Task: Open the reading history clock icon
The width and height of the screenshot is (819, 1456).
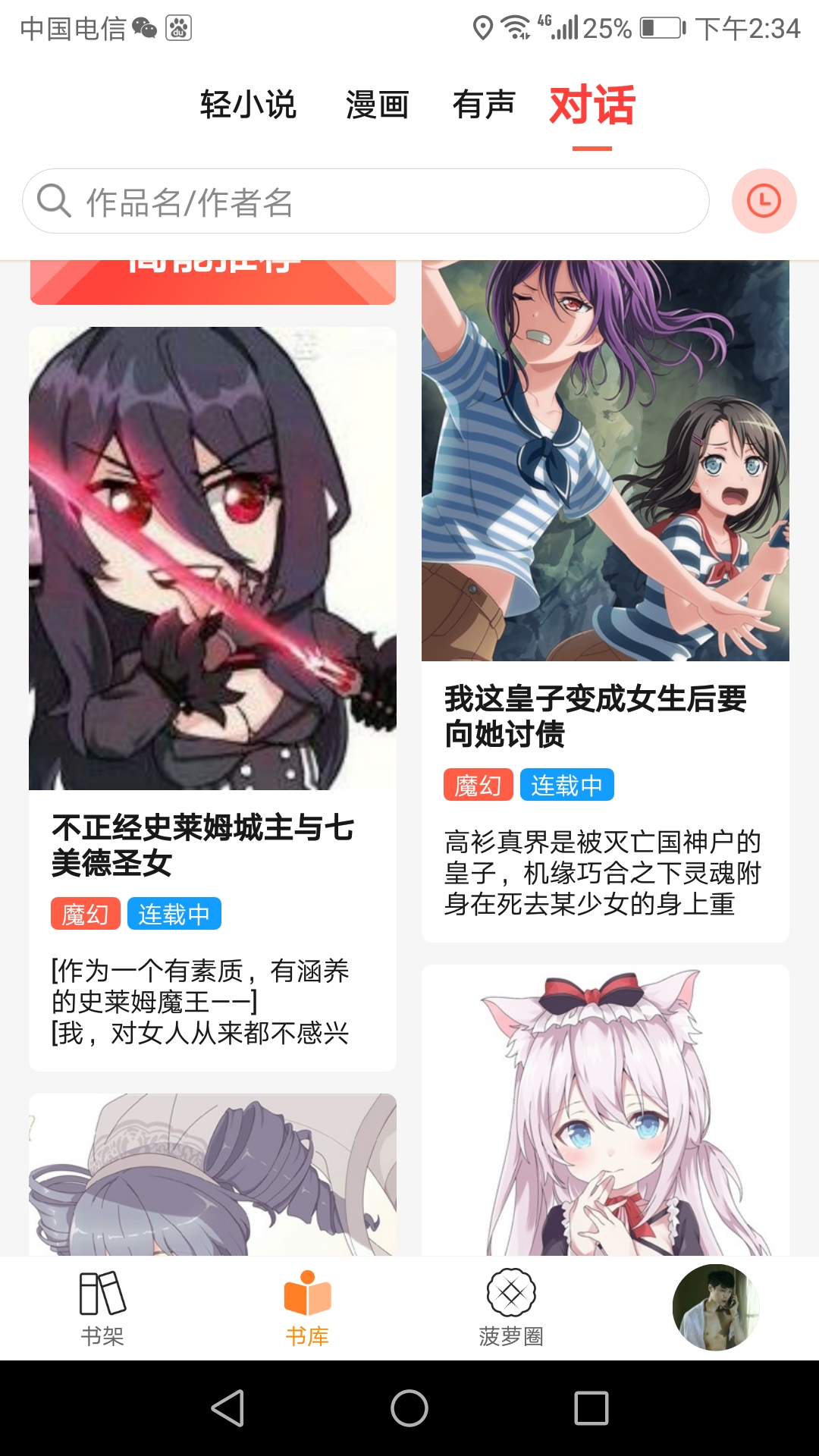Action: [x=764, y=201]
